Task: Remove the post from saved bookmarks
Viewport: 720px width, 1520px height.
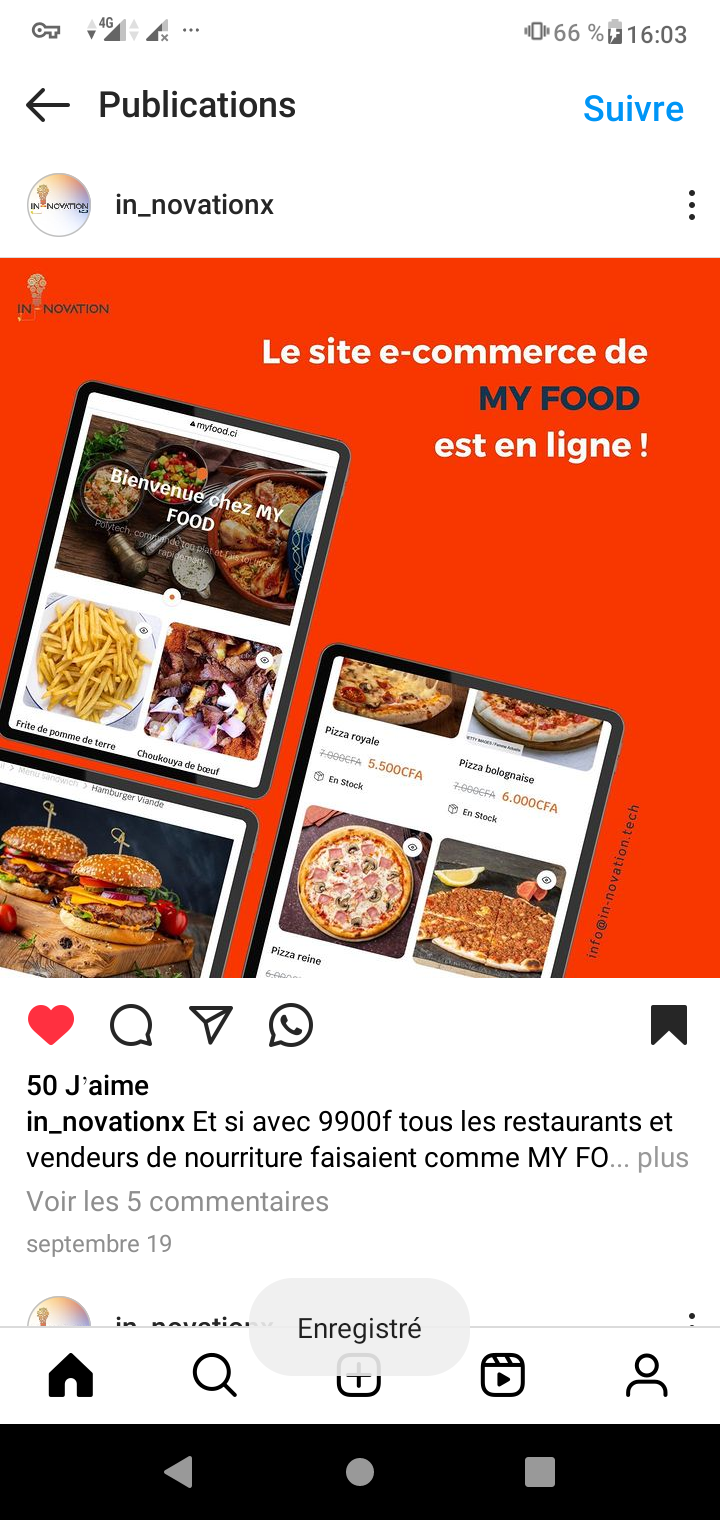Action: click(x=668, y=1025)
